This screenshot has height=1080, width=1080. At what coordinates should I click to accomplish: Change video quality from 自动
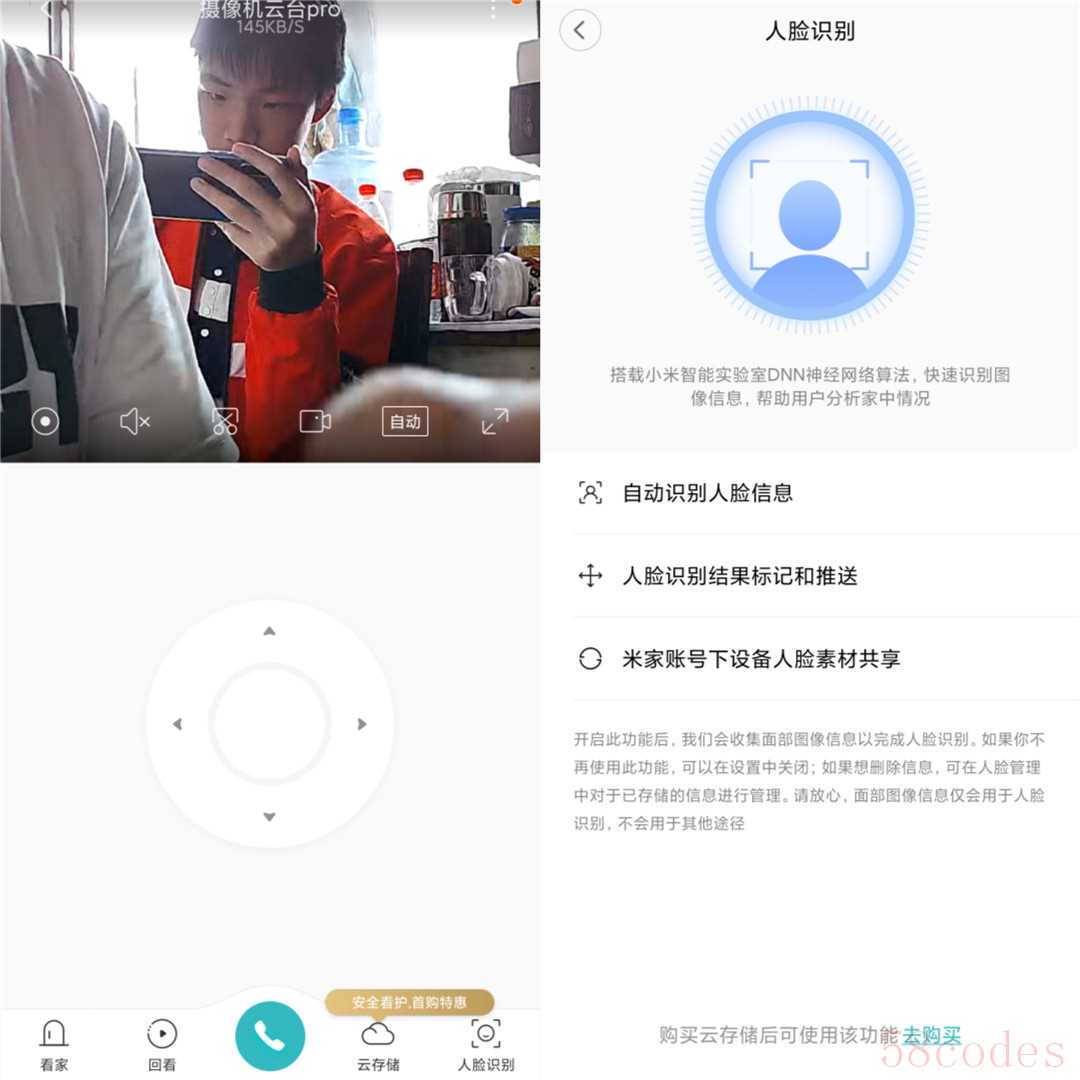click(x=405, y=421)
